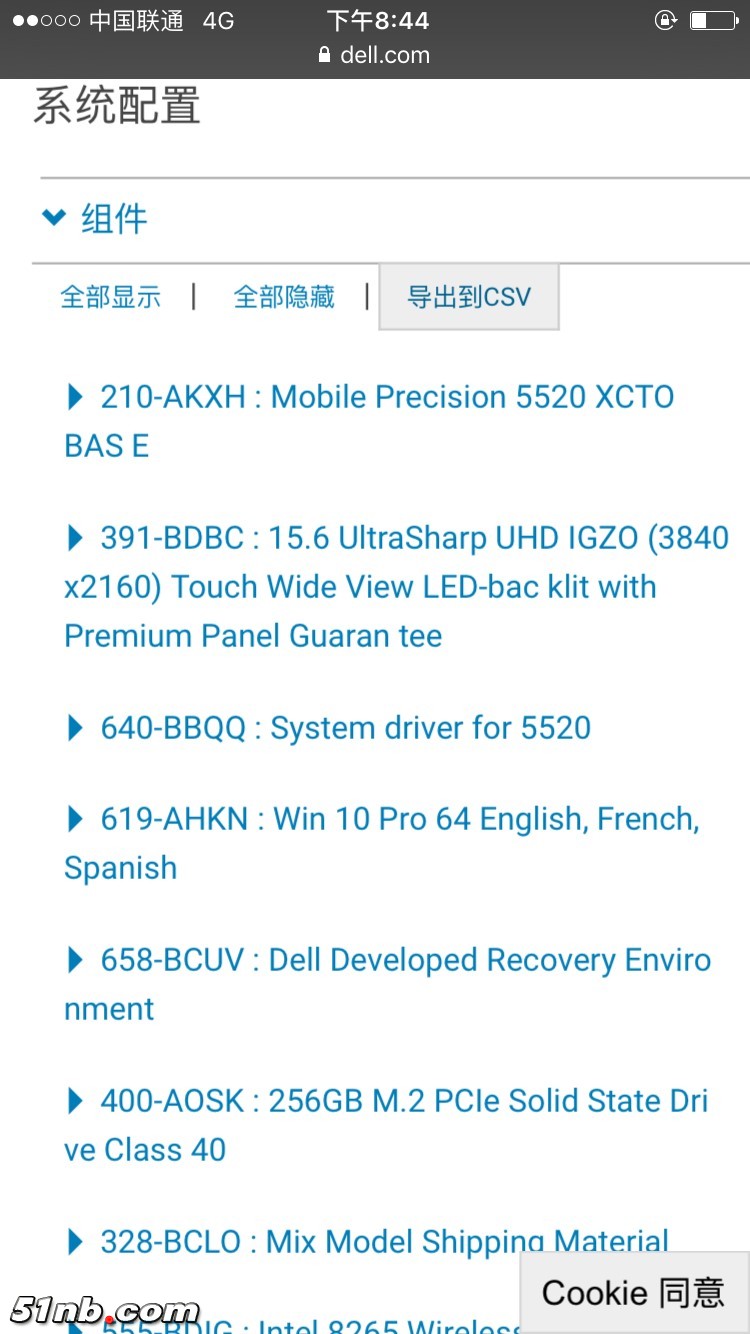Tap 全部隐藏 to hide all components
Viewport: 750px width, 1334px height.
(x=284, y=297)
